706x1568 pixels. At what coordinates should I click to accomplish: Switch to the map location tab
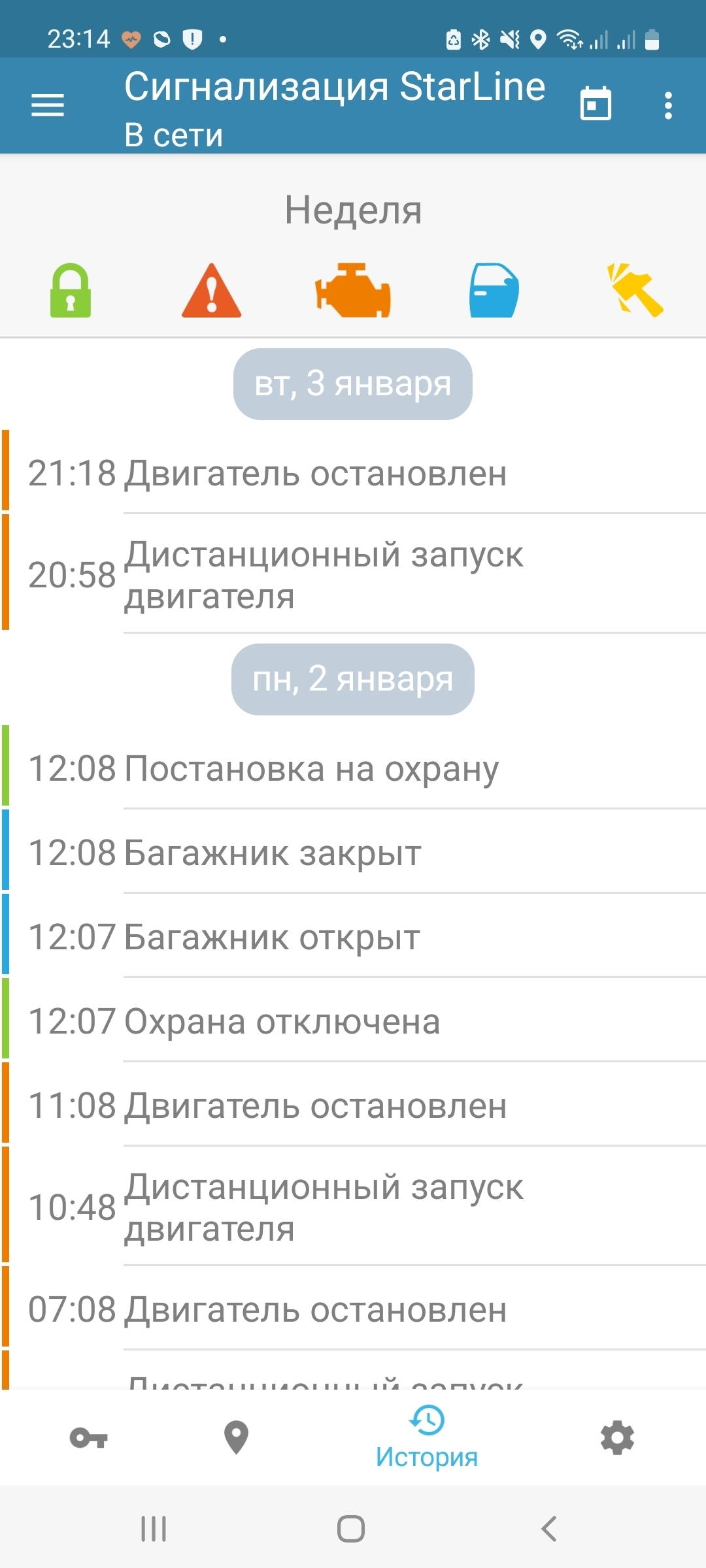tap(236, 1438)
